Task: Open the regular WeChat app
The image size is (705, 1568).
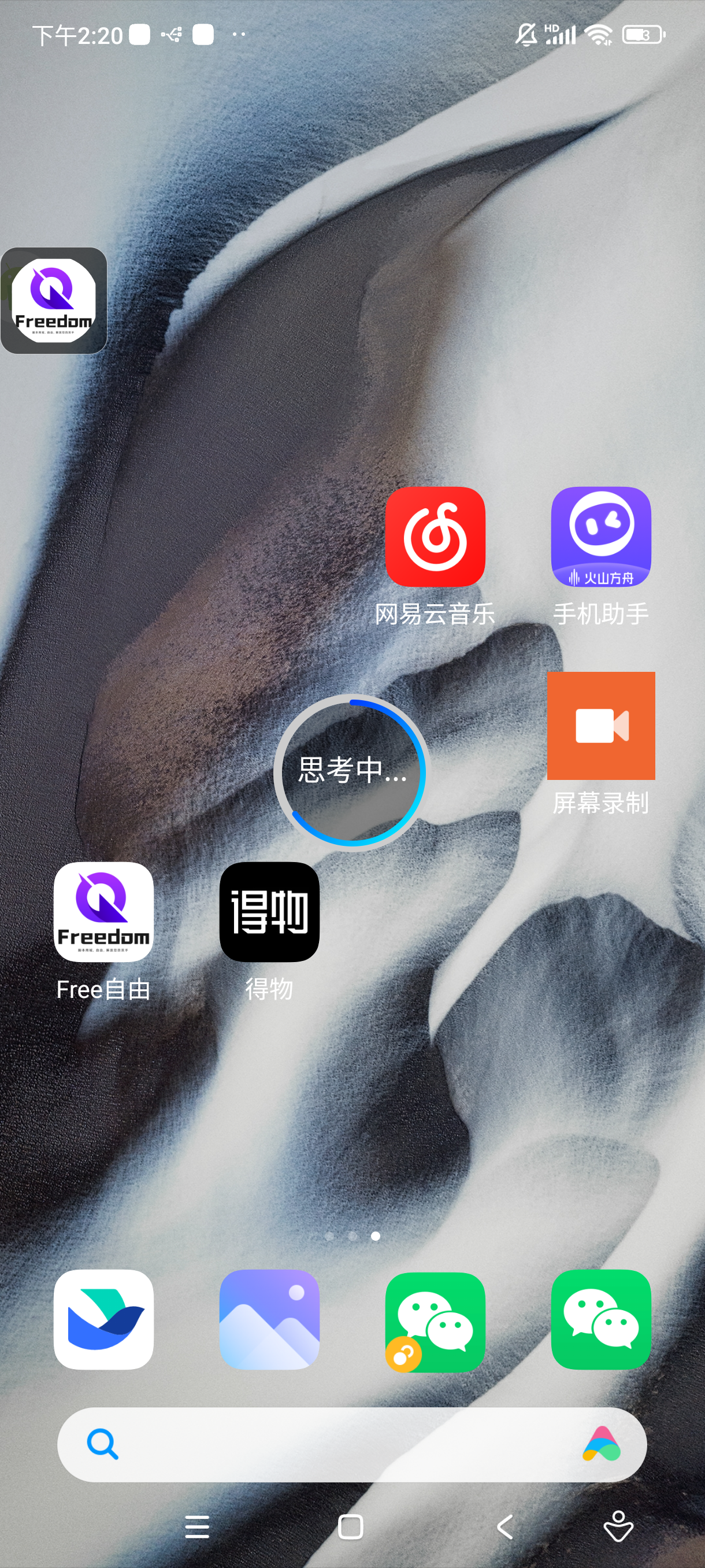Action: pyautogui.click(x=600, y=1319)
